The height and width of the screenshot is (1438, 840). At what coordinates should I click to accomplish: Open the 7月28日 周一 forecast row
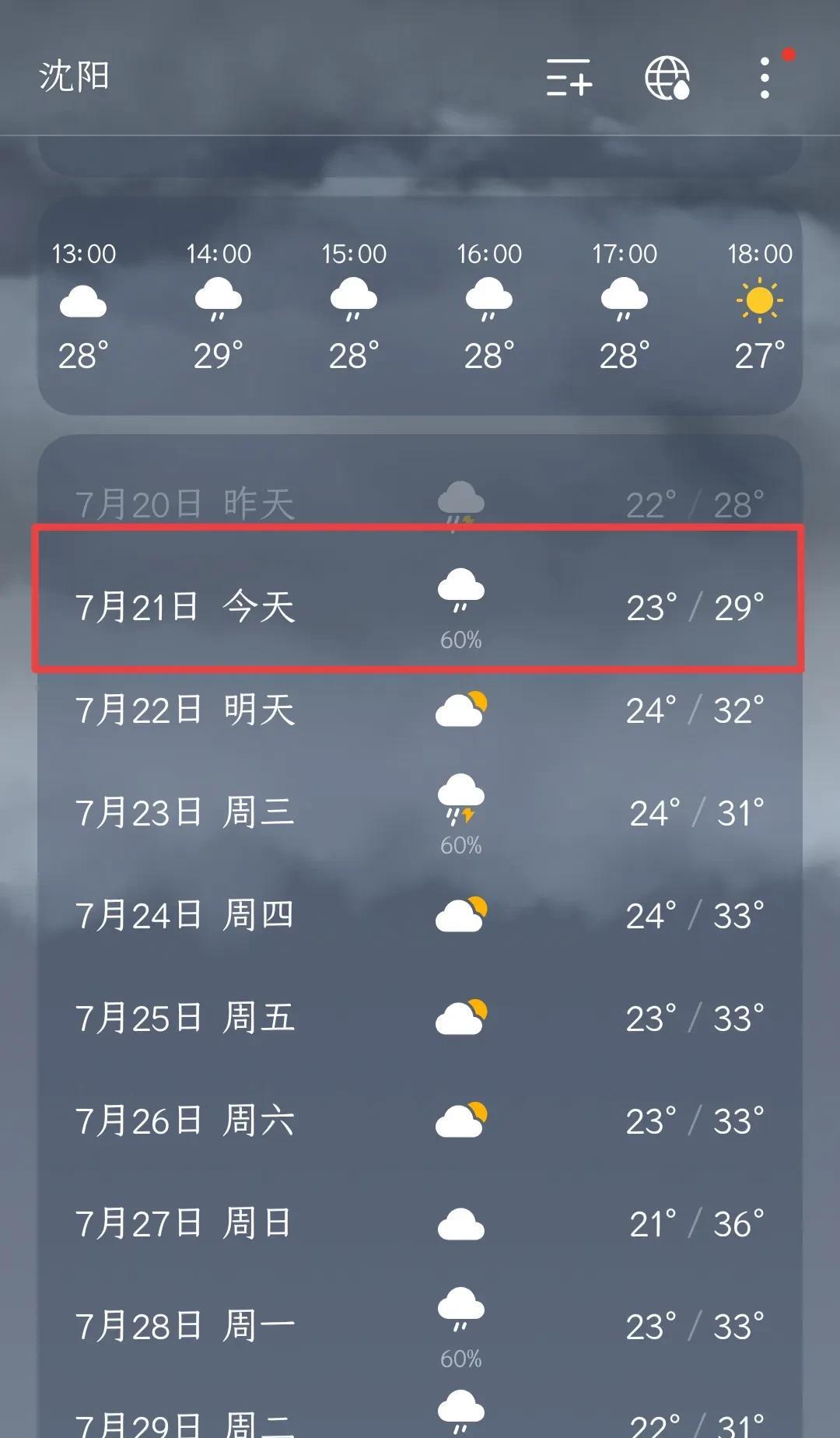click(419, 1326)
